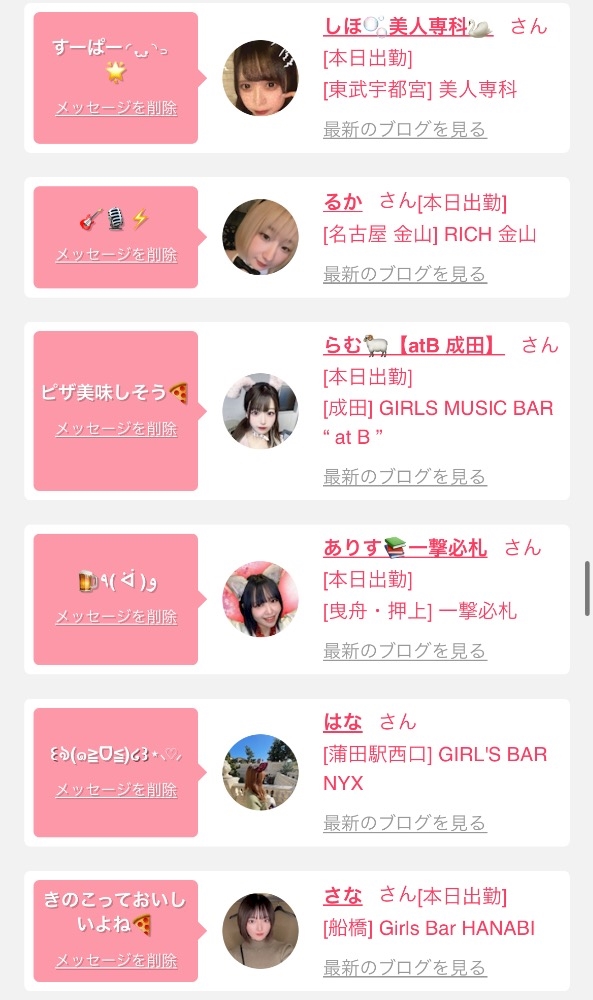The width and height of the screenshot is (593, 1000).
Task: Delete the beer emoji message
Action: click(x=116, y=616)
